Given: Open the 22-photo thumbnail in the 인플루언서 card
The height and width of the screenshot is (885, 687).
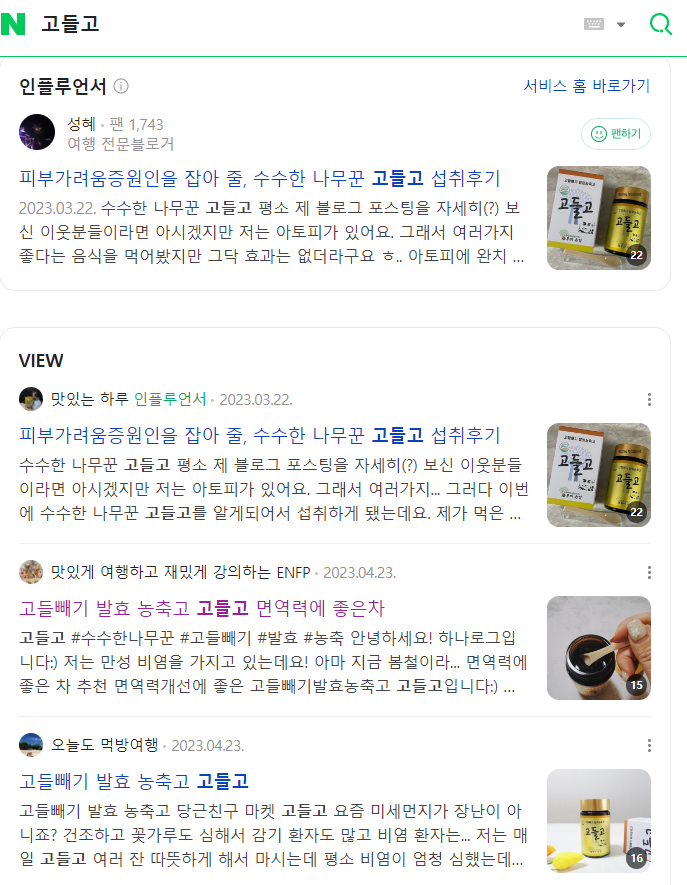Looking at the screenshot, I should click(598, 218).
